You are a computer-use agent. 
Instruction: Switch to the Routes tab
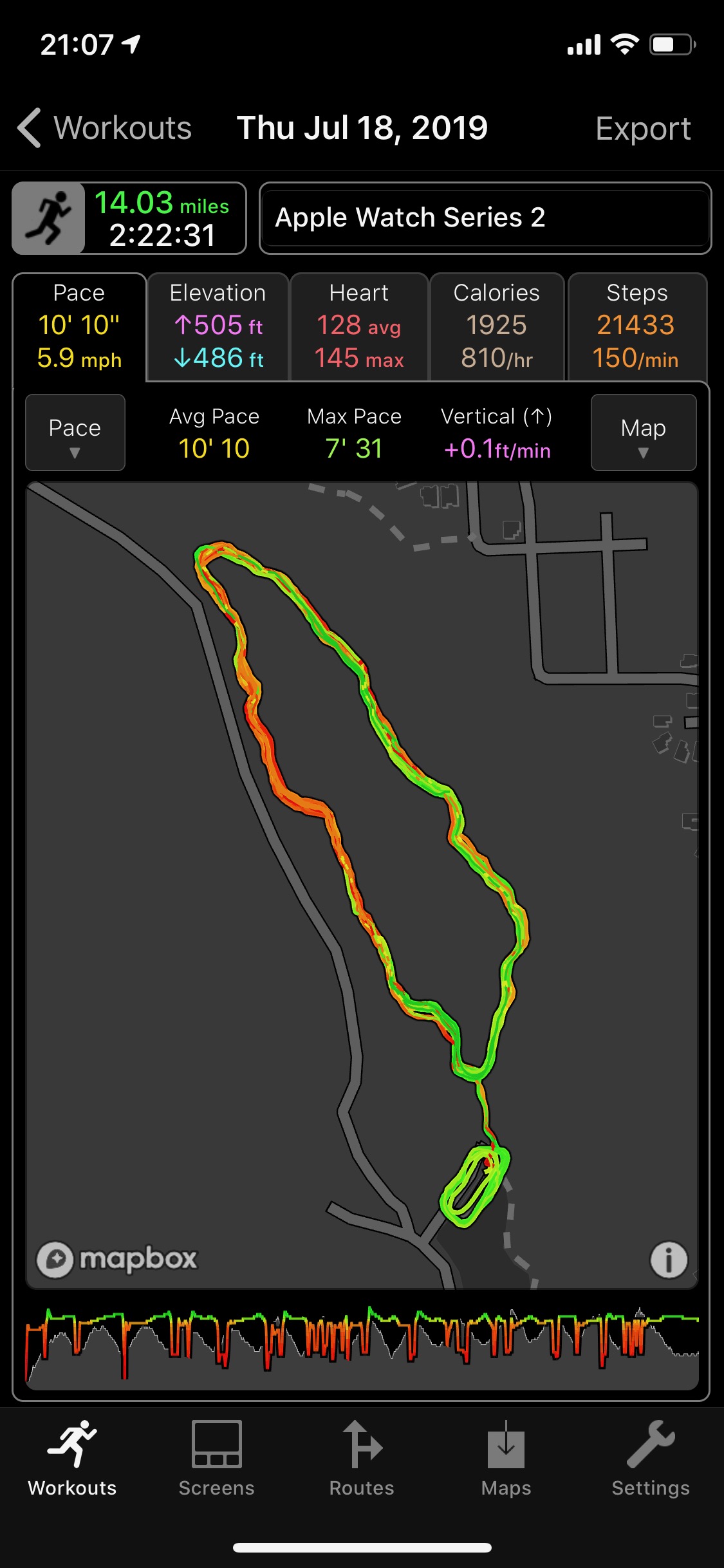click(x=362, y=1459)
